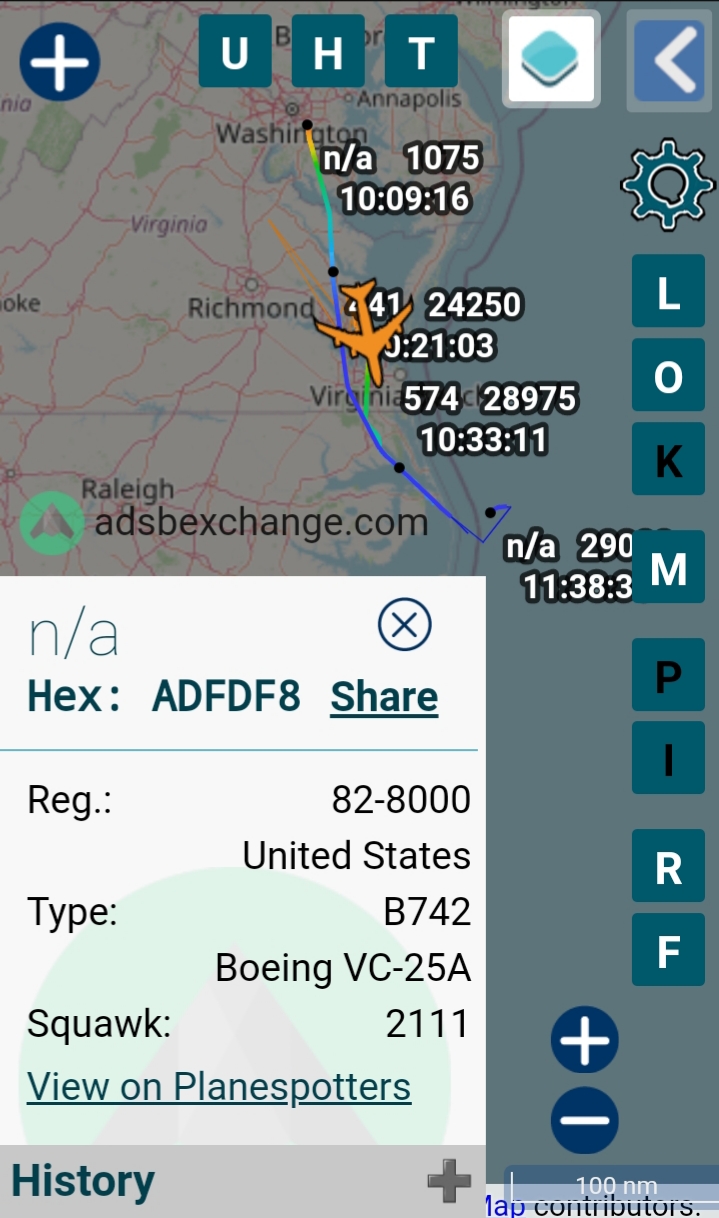This screenshot has height=1218, width=719.
Task: Toggle the U button
Action: coord(235,52)
